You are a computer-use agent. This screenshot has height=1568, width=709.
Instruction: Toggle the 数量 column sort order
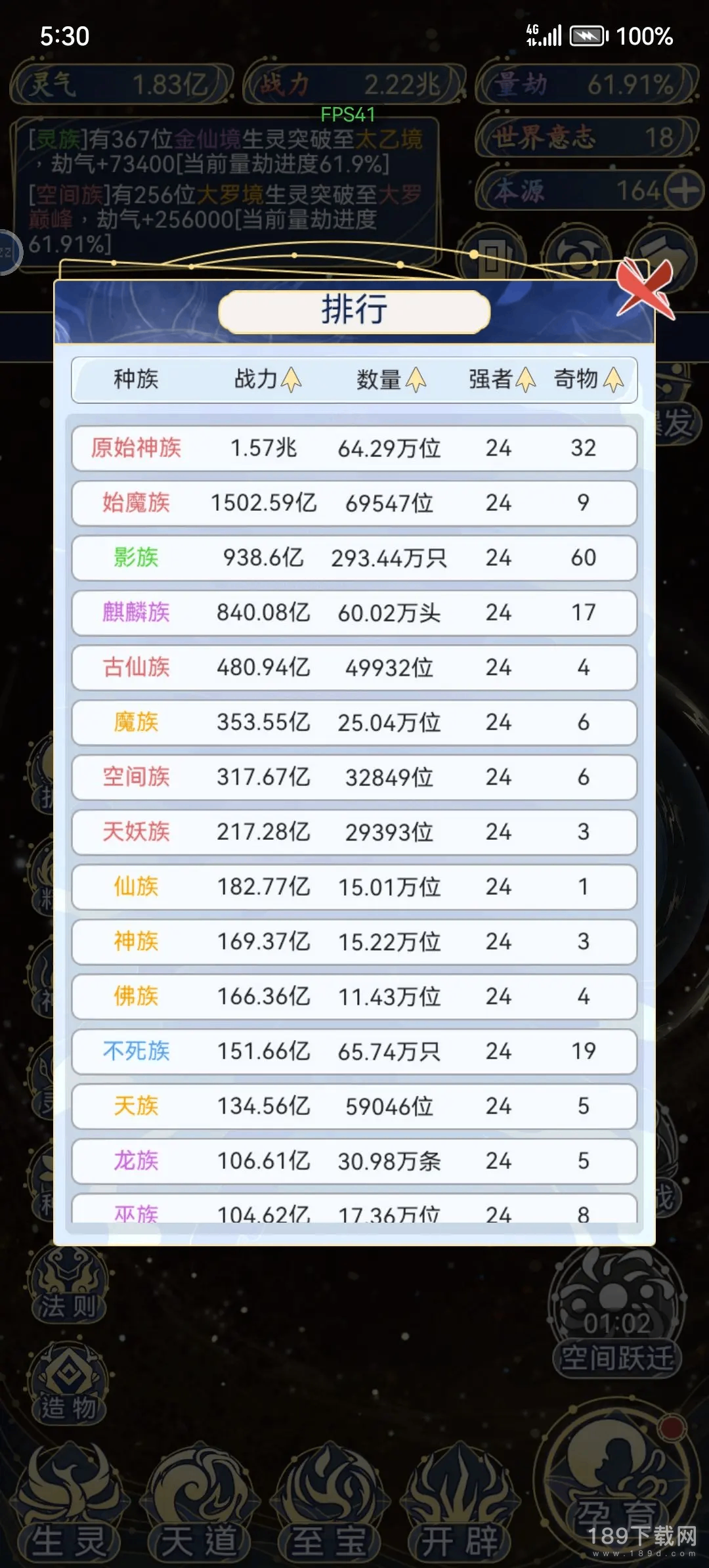[416, 379]
